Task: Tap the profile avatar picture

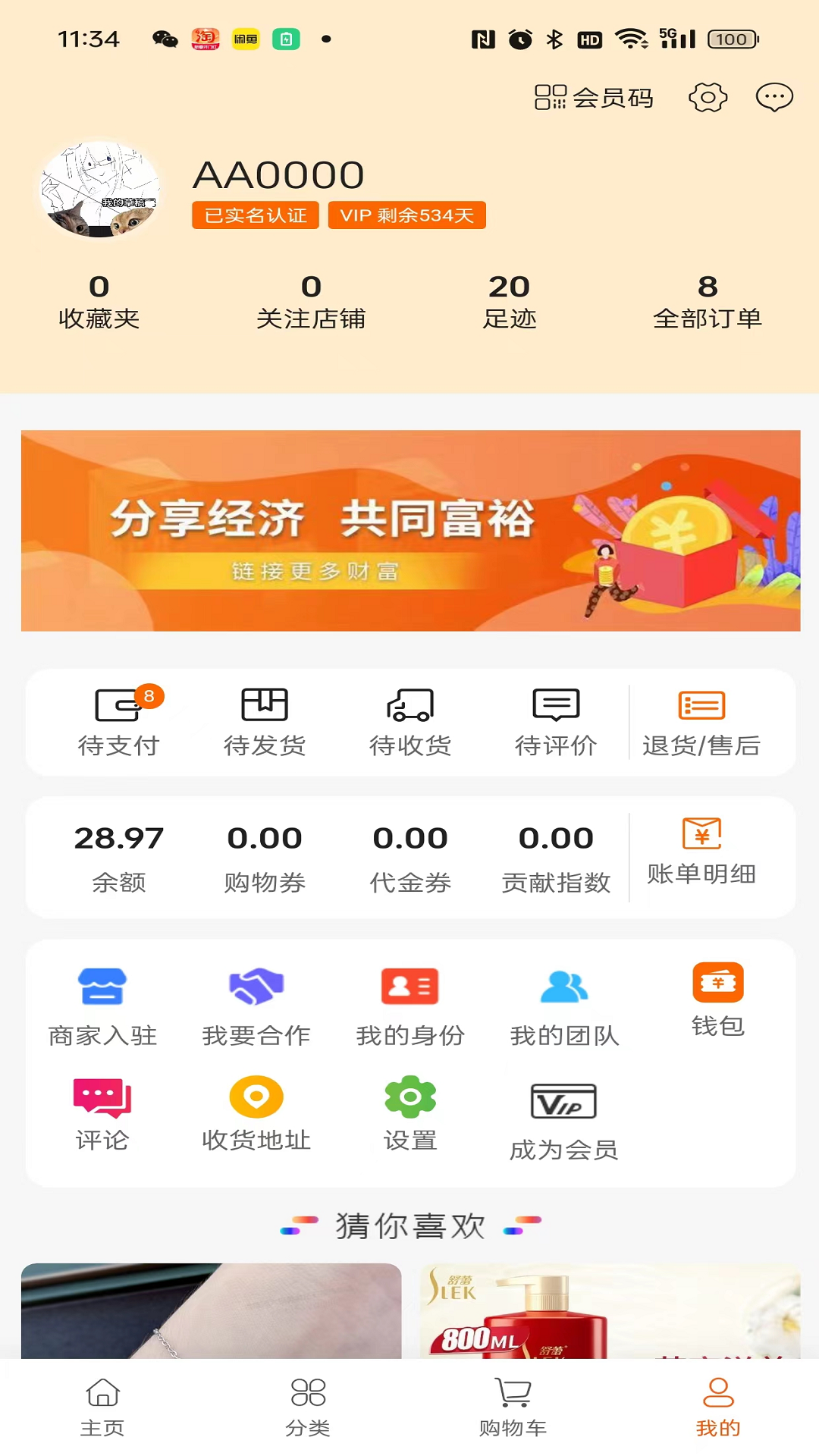Action: tap(99, 190)
